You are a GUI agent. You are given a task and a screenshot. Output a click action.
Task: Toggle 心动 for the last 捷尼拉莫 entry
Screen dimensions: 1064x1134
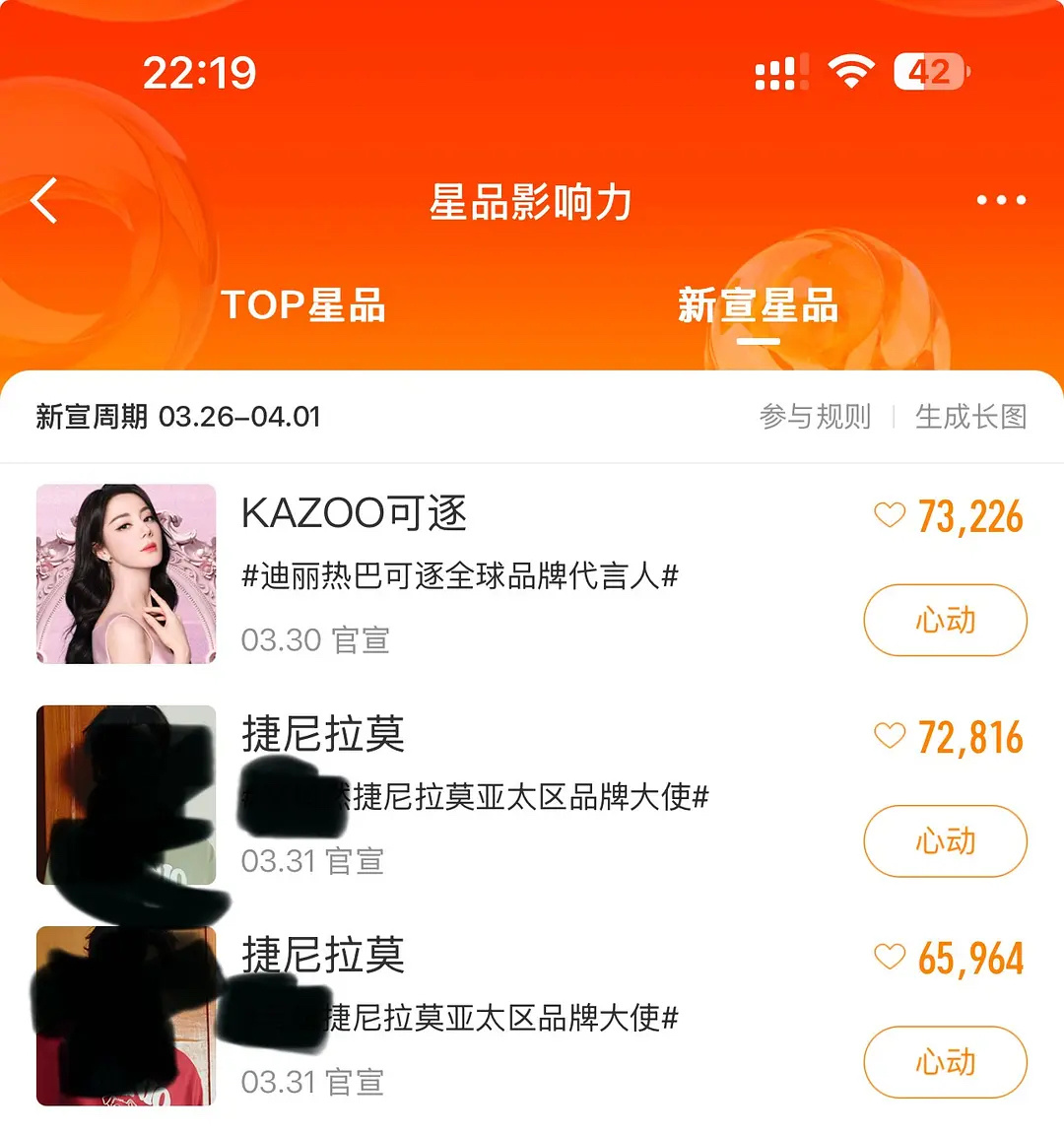(x=944, y=1062)
